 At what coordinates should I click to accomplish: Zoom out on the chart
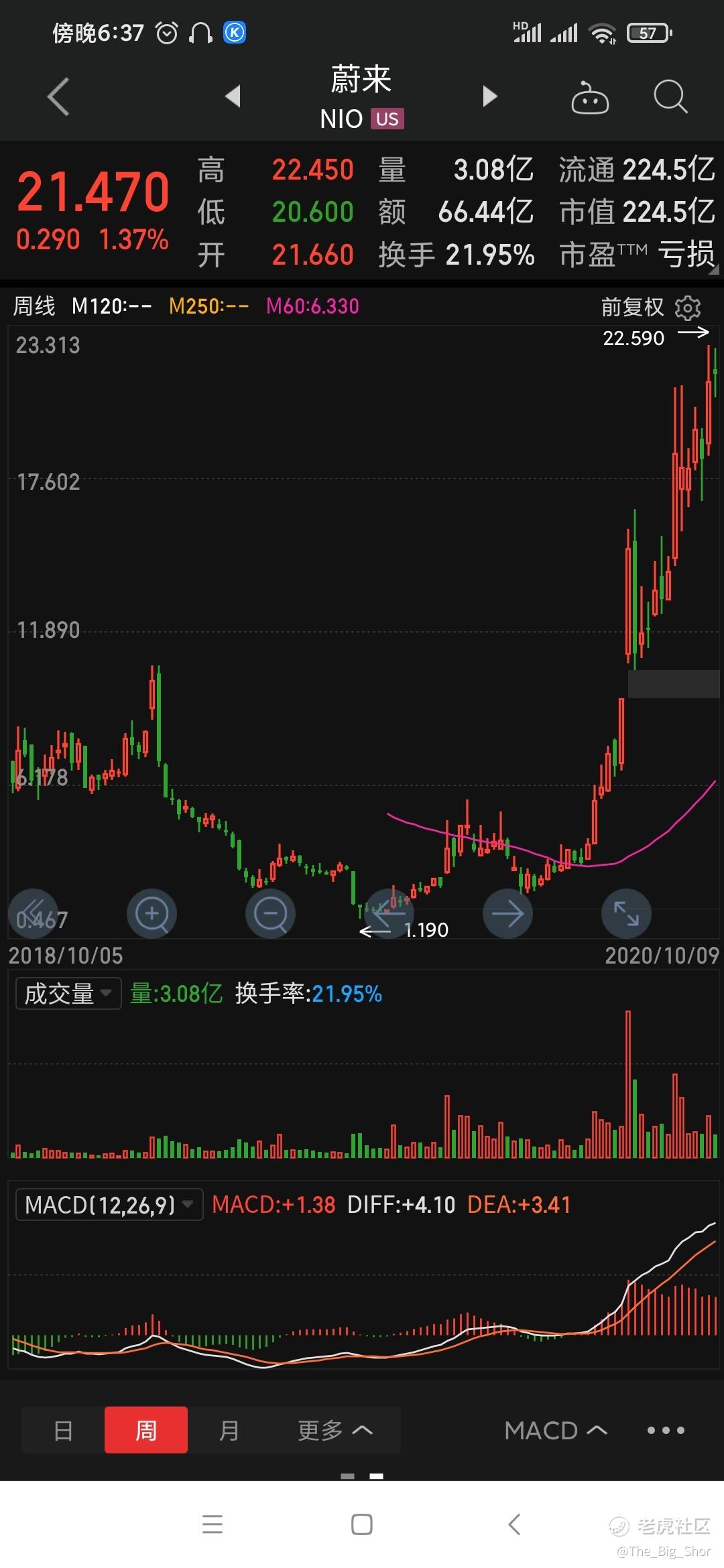[x=270, y=913]
